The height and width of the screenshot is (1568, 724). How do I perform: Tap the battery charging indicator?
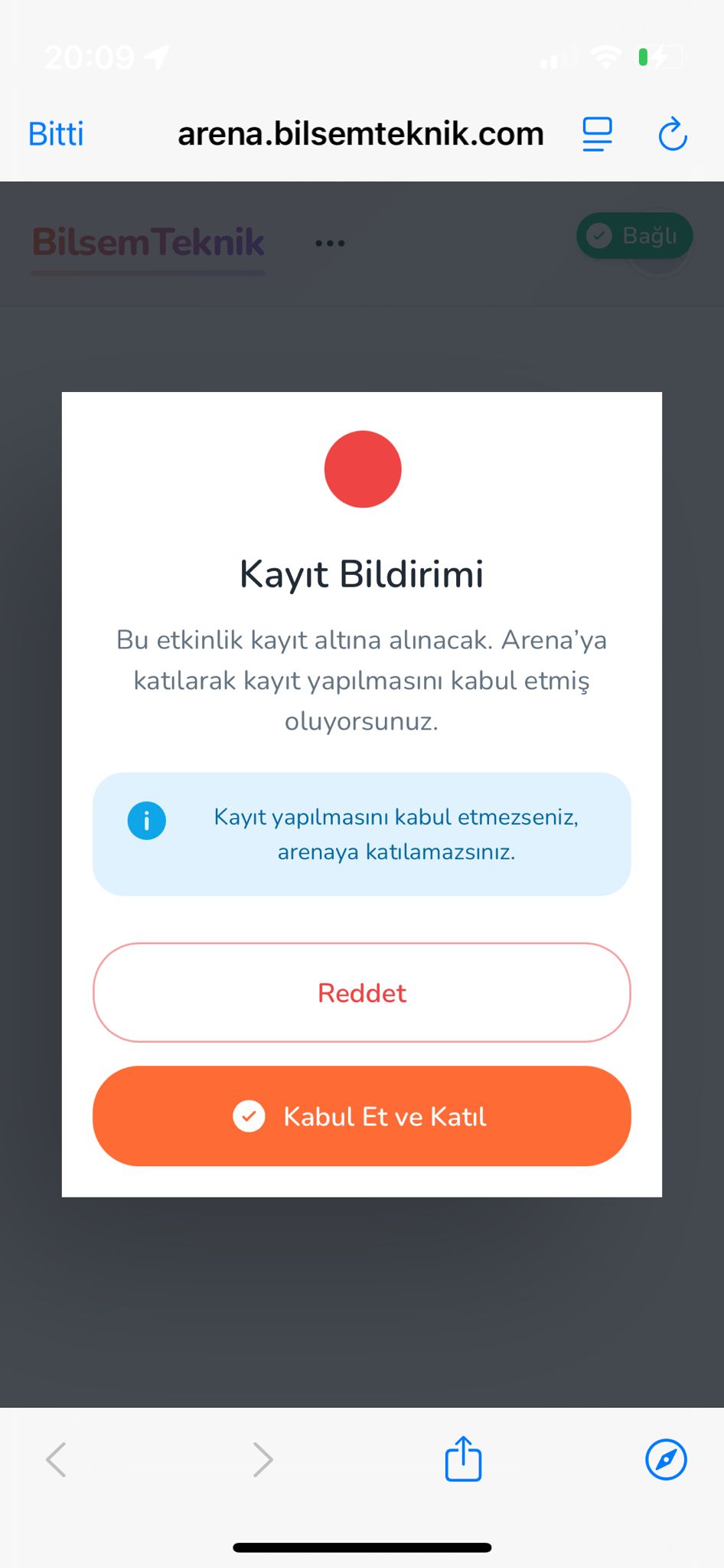click(x=660, y=55)
